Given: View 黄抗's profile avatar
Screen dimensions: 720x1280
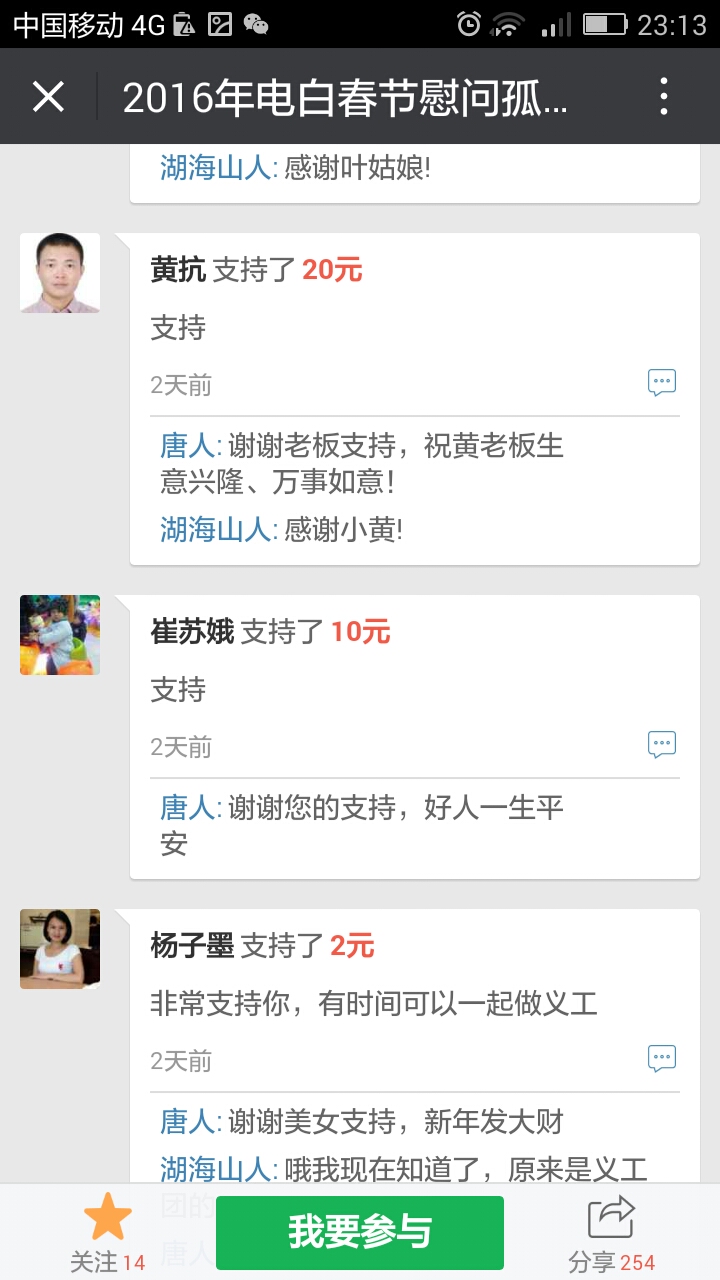Looking at the screenshot, I should pyautogui.click(x=60, y=273).
